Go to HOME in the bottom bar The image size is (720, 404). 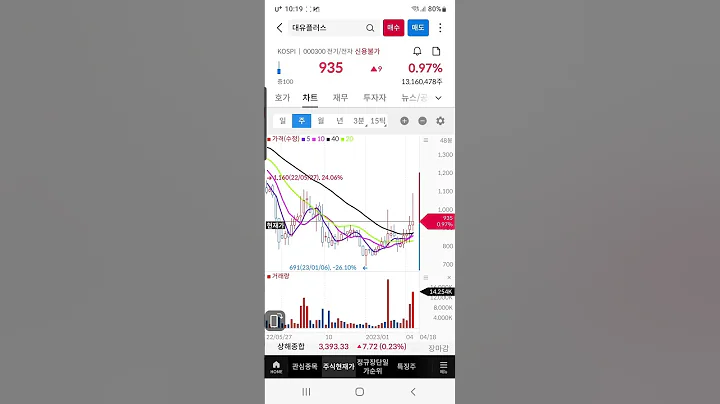[x=277, y=367]
